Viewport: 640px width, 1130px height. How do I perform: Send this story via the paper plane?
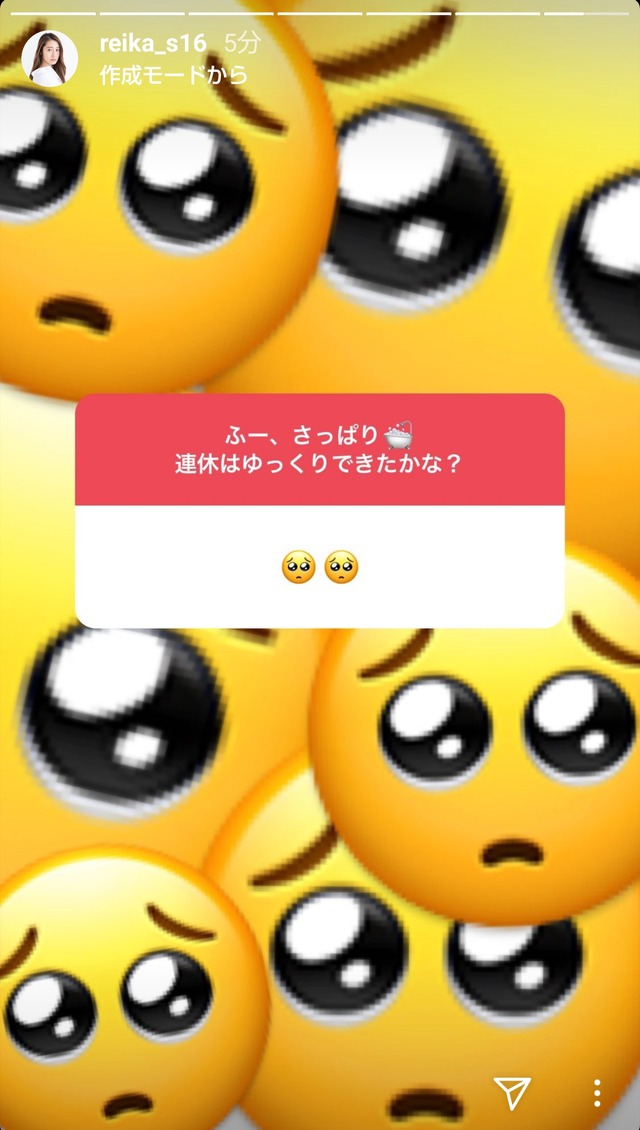click(512, 1092)
